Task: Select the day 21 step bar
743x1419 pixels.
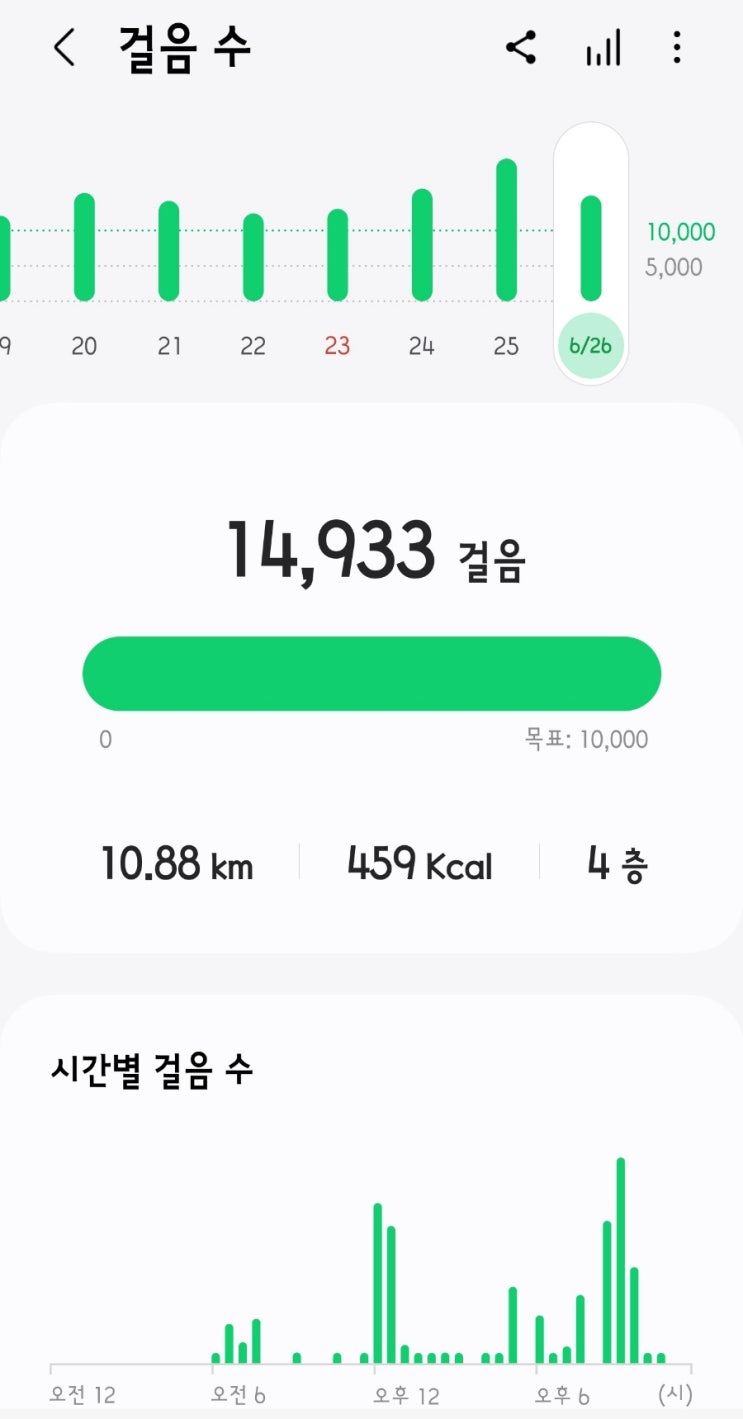Action: (169, 251)
